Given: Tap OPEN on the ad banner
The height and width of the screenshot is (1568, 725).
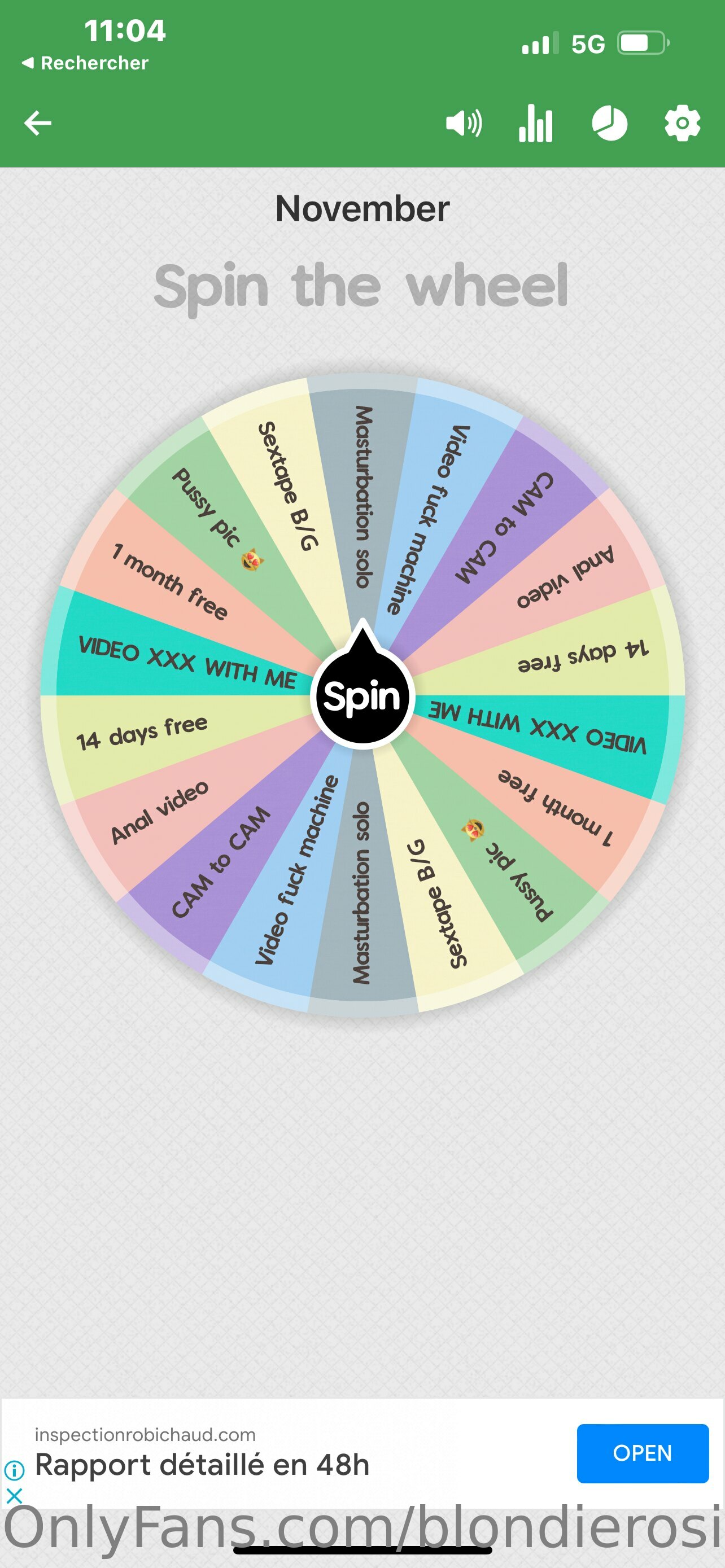Looking at the screenshot, I should pyautogui.click(x=642, y=1453).
